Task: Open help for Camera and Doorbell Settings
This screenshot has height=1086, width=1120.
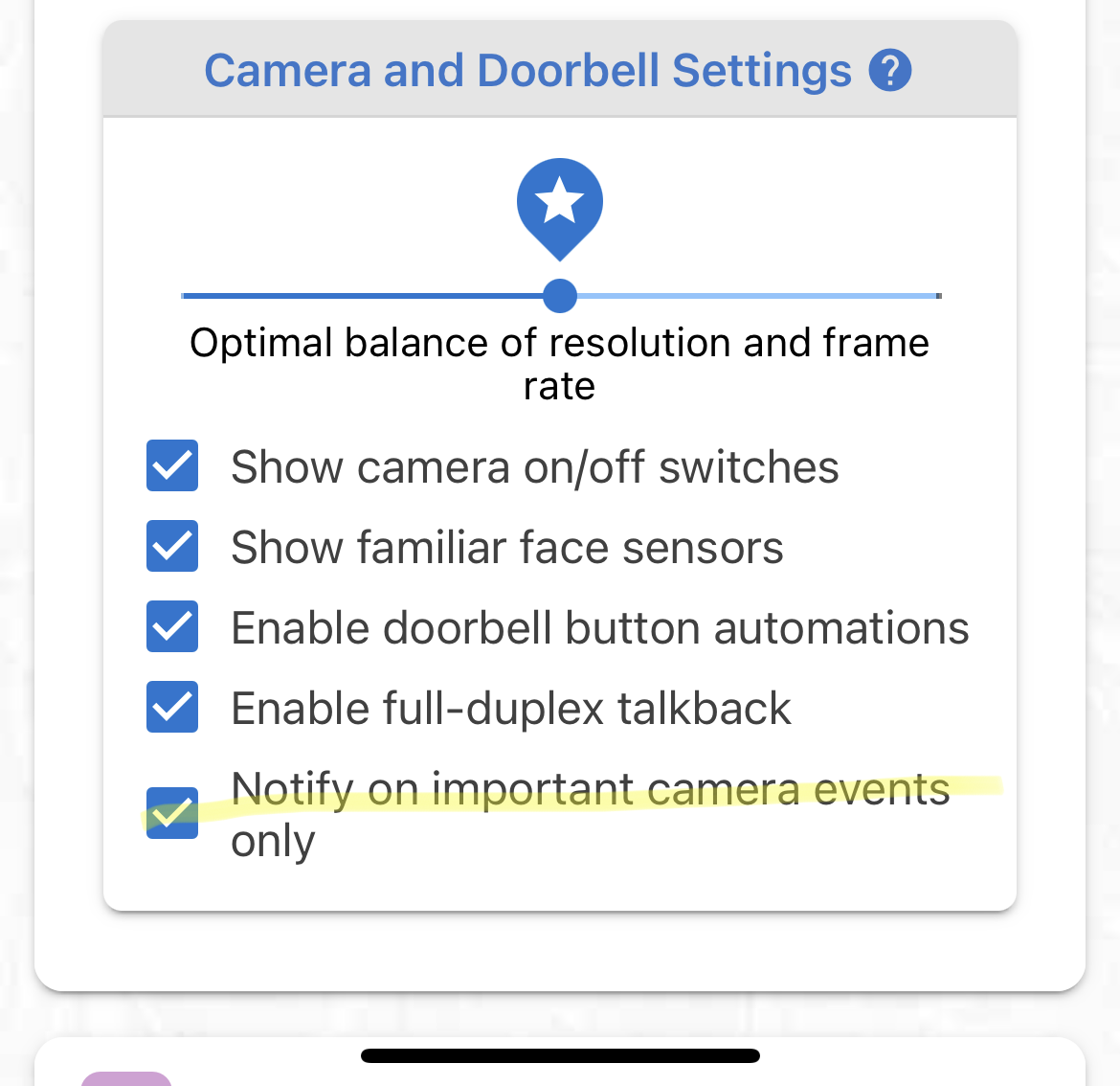Action: pyautogui.click(x=889, y=71)
